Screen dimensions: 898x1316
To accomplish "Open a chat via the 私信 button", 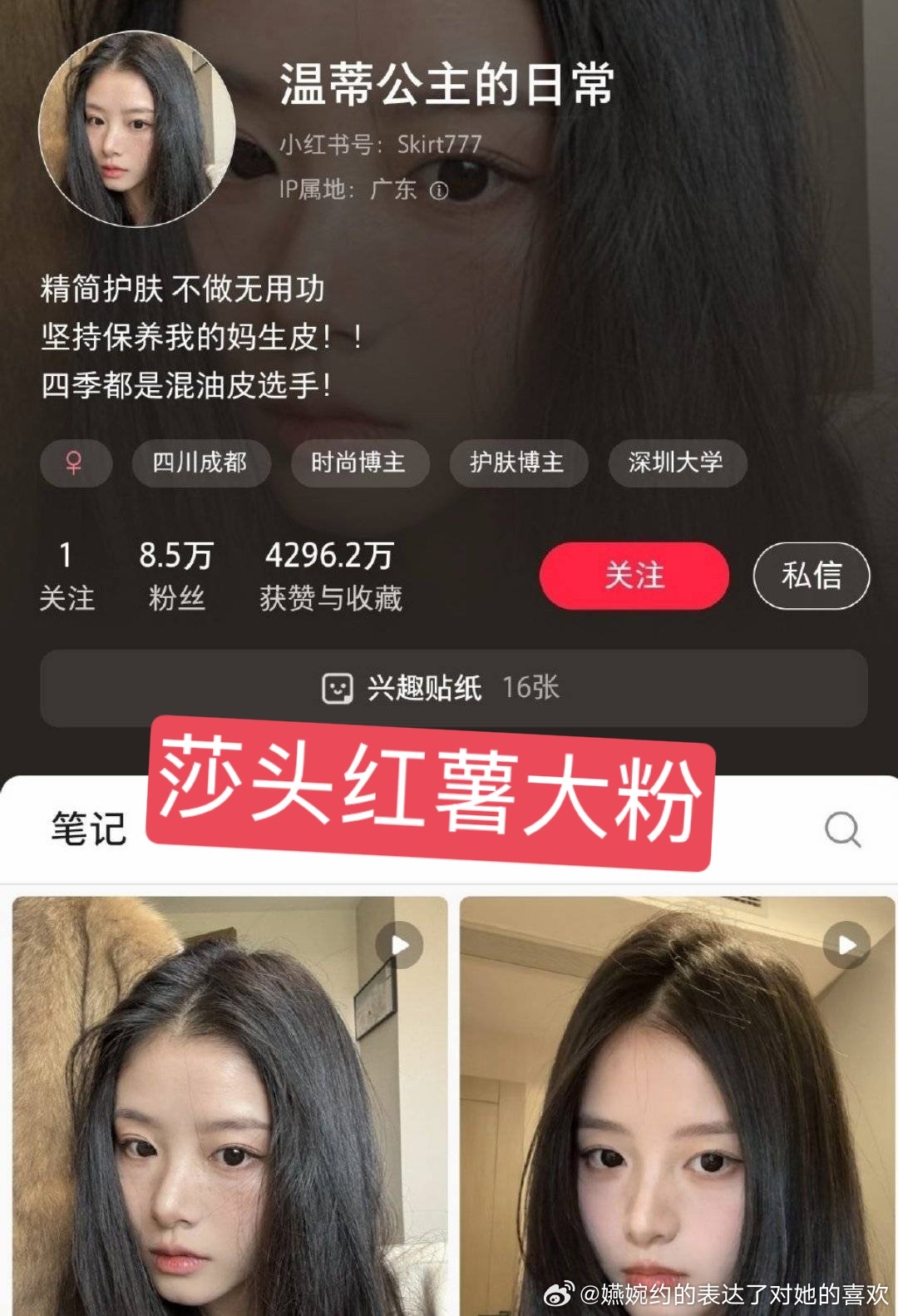I will coord(812,576).
